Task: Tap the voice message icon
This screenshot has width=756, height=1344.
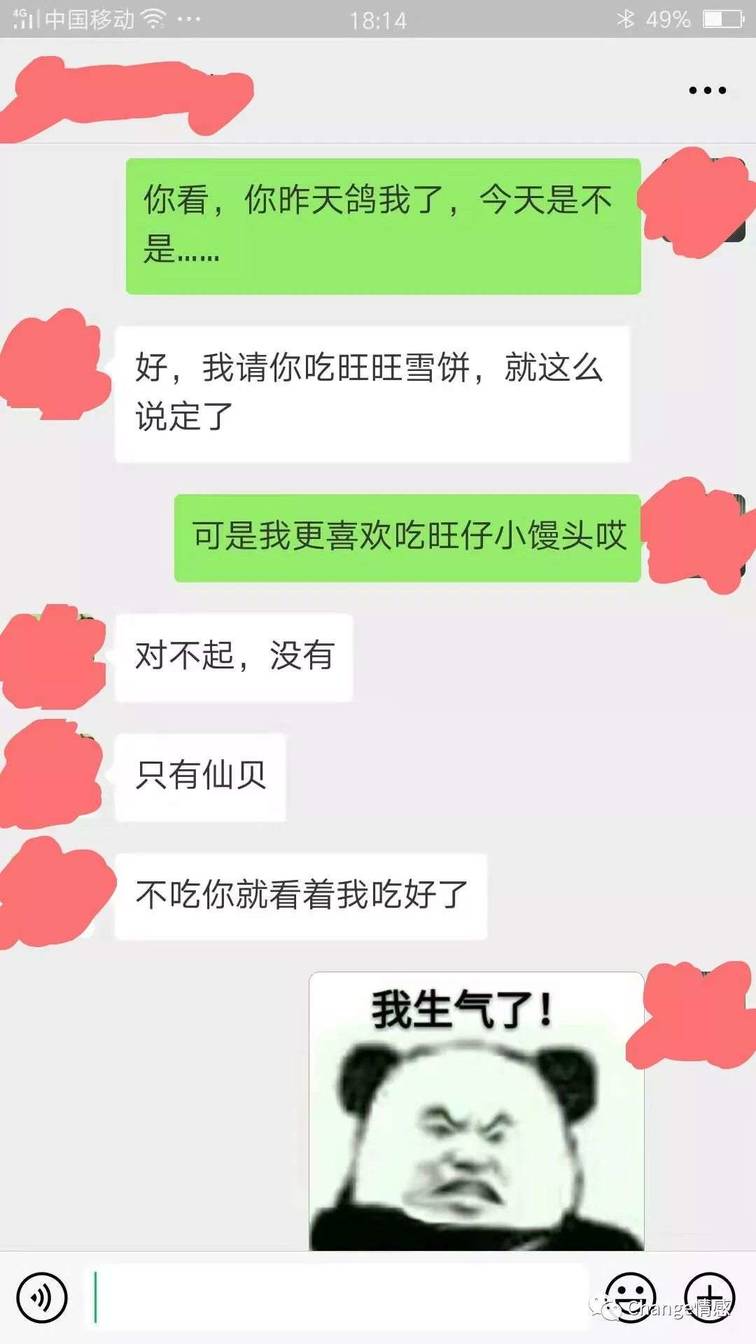Action: (x=42, y=1295)
